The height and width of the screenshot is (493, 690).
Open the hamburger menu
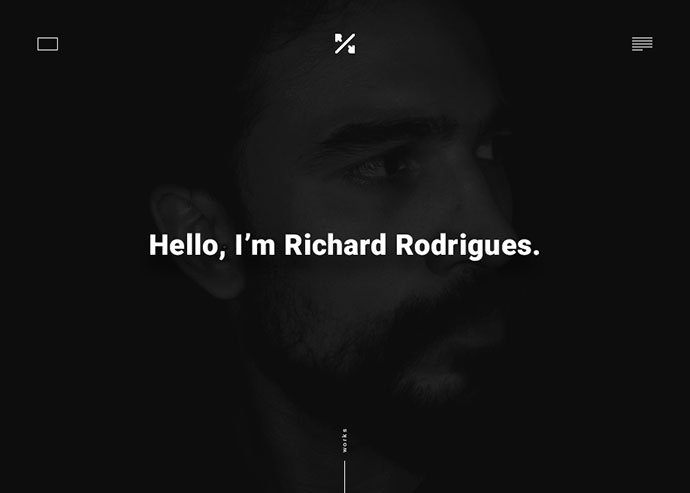(642, 44)
